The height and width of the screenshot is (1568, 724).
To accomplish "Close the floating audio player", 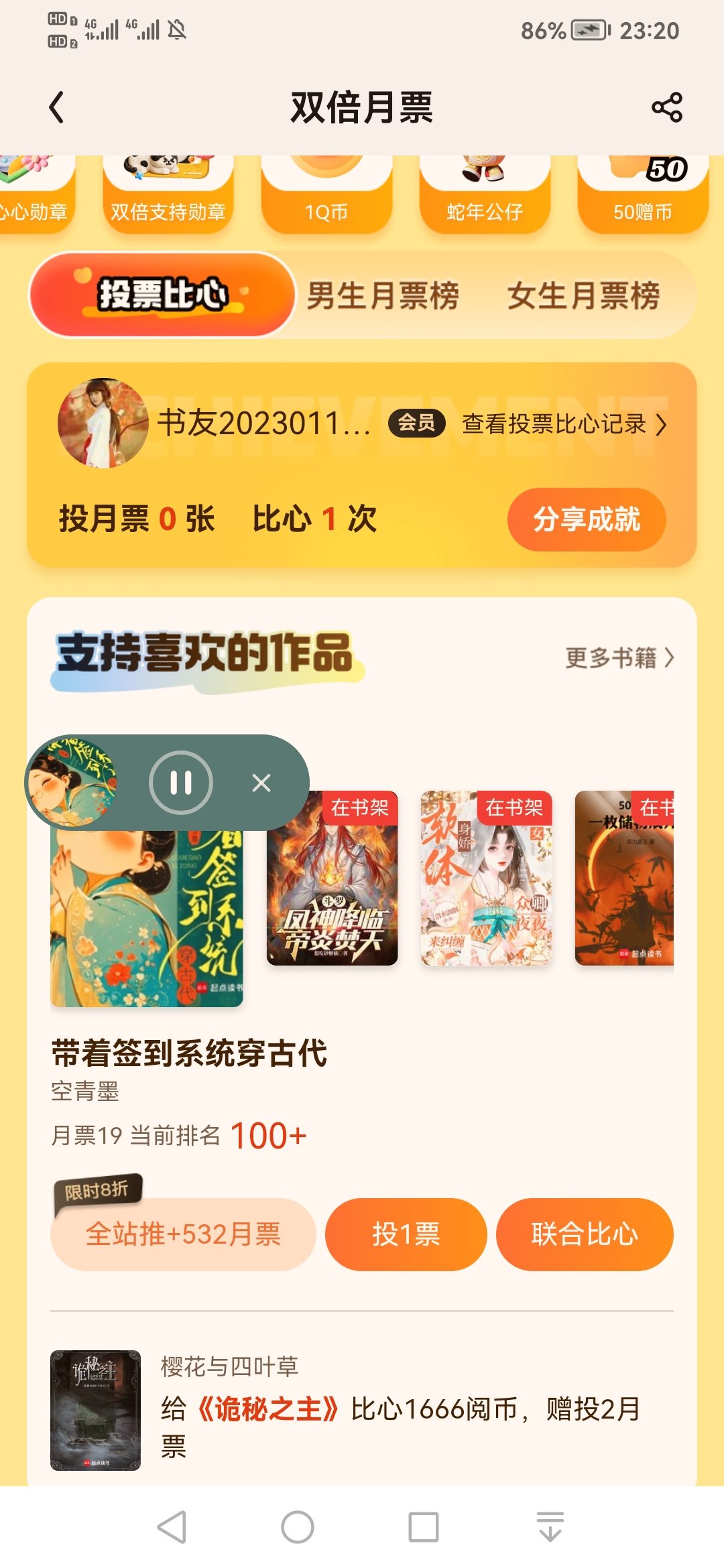I will coord(261,783).
